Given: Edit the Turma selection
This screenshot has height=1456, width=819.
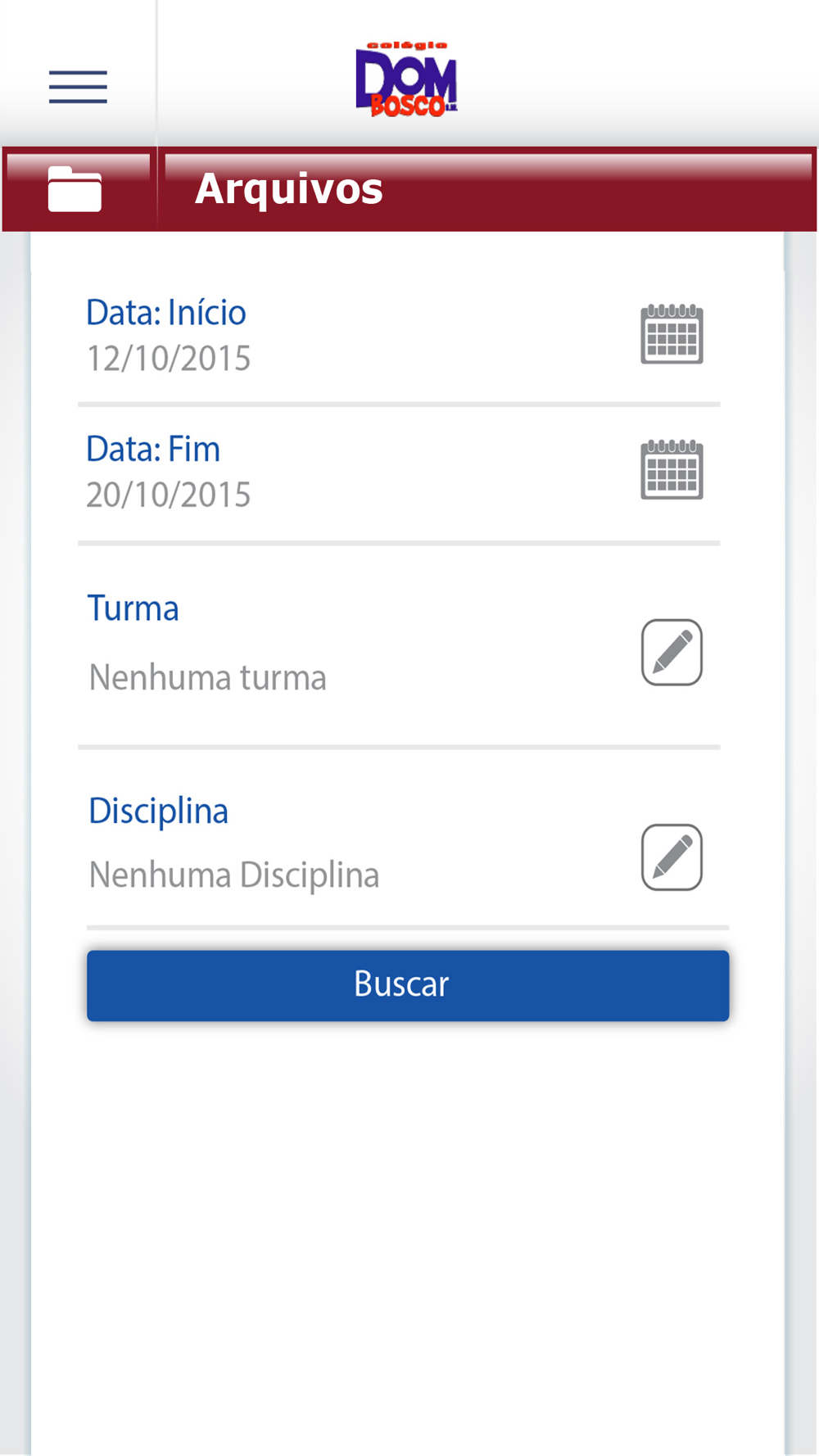Looking at the screenshot, I should [672, 652].
